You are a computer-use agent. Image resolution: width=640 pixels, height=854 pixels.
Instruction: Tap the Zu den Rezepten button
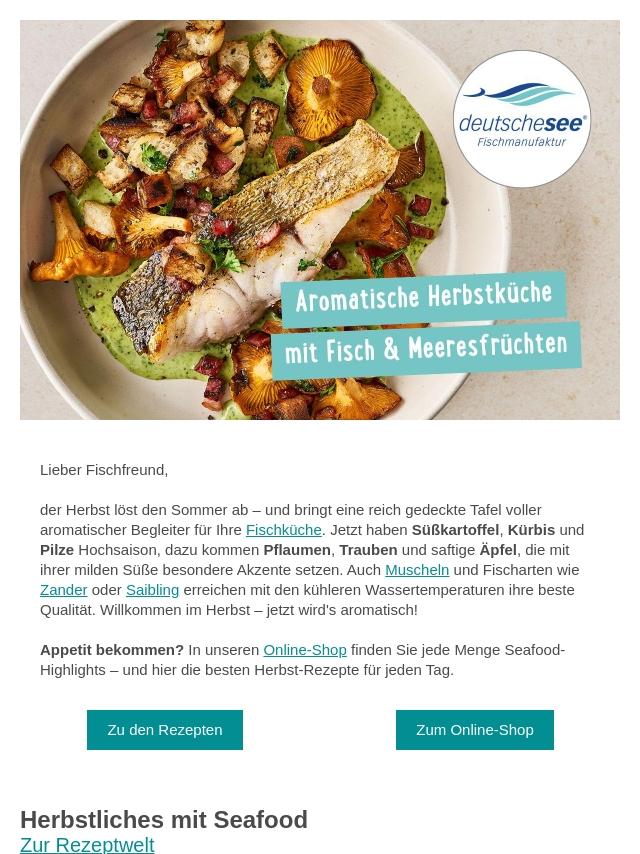pyautogui.click(x=165, y=730)
